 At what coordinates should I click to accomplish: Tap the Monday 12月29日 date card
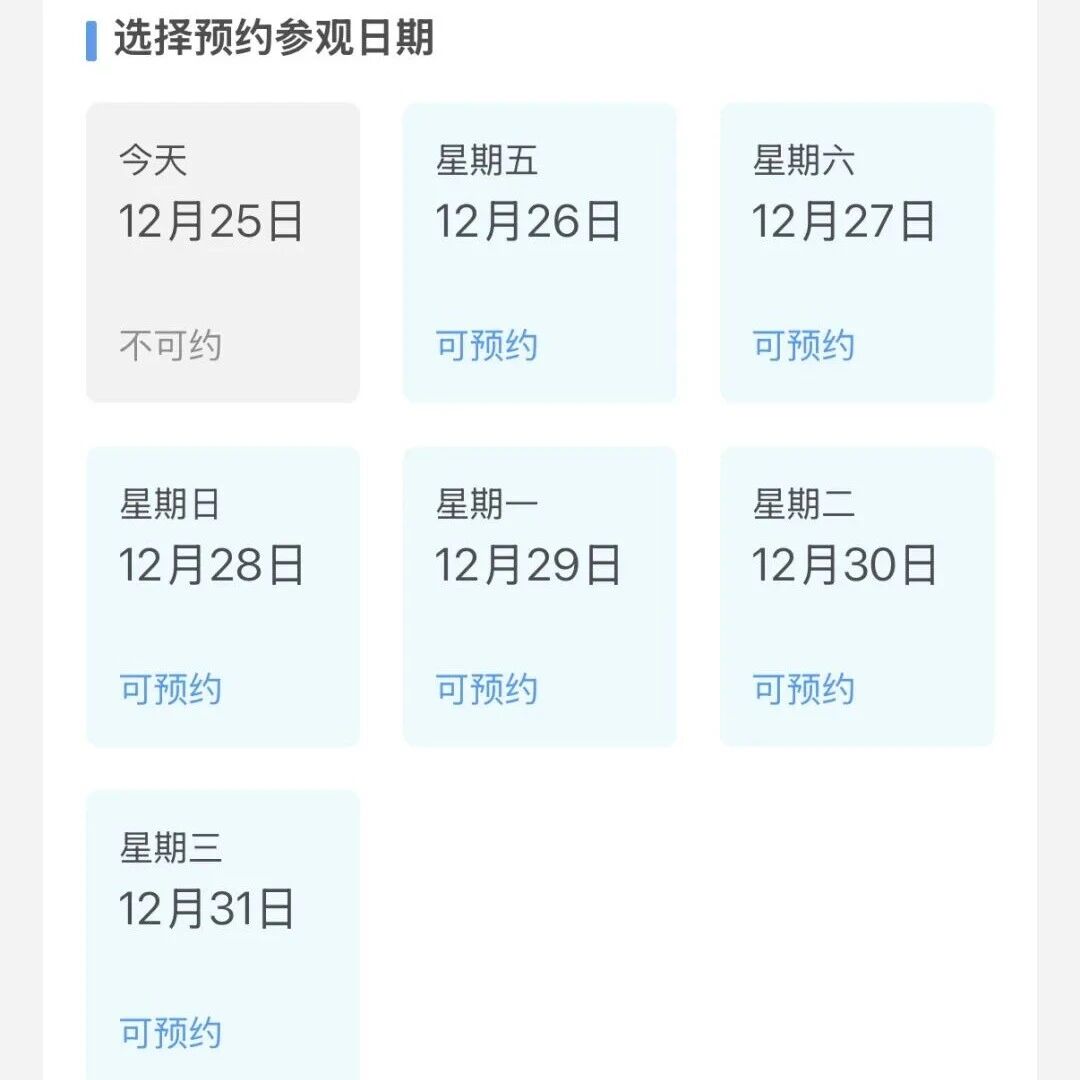(539, 596)
